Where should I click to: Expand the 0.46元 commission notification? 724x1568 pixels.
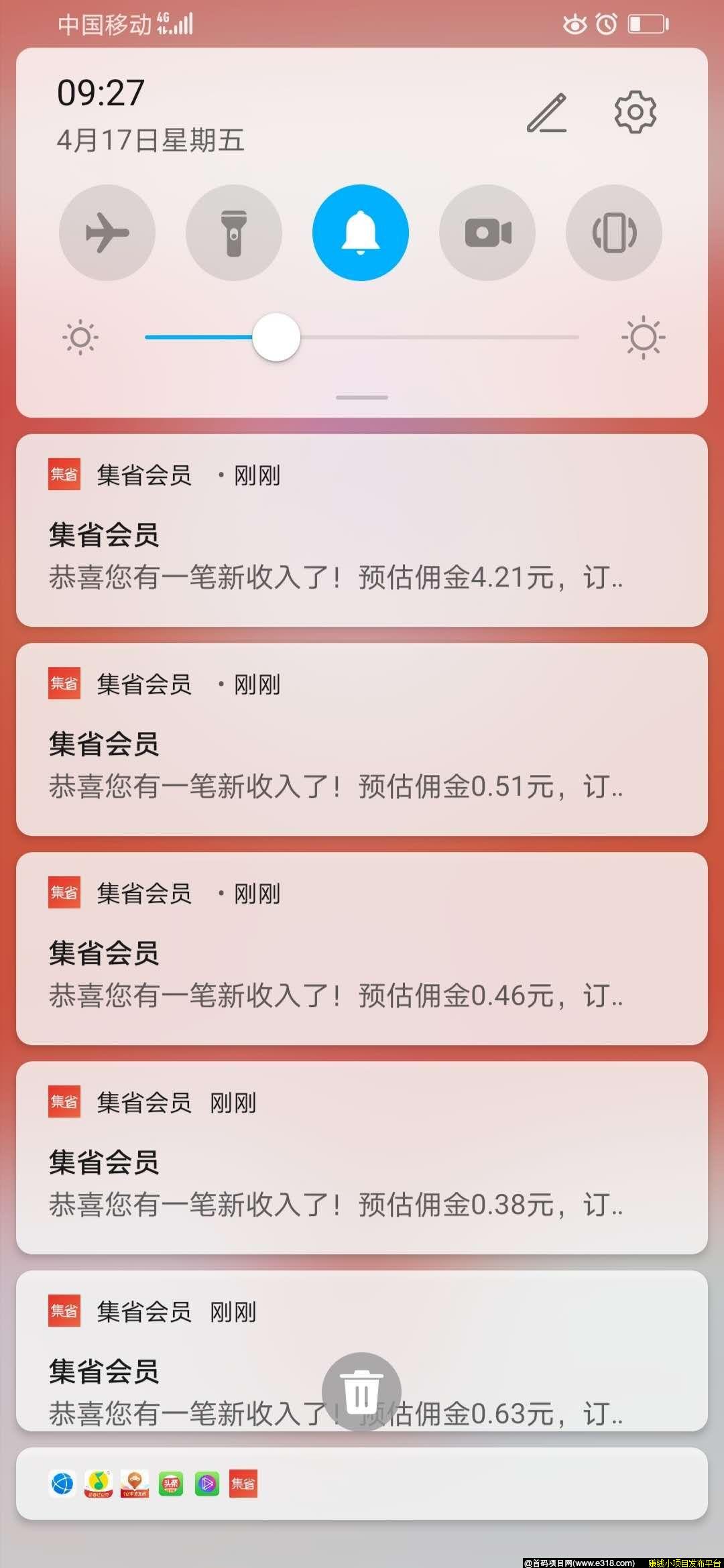pos(362,952)
